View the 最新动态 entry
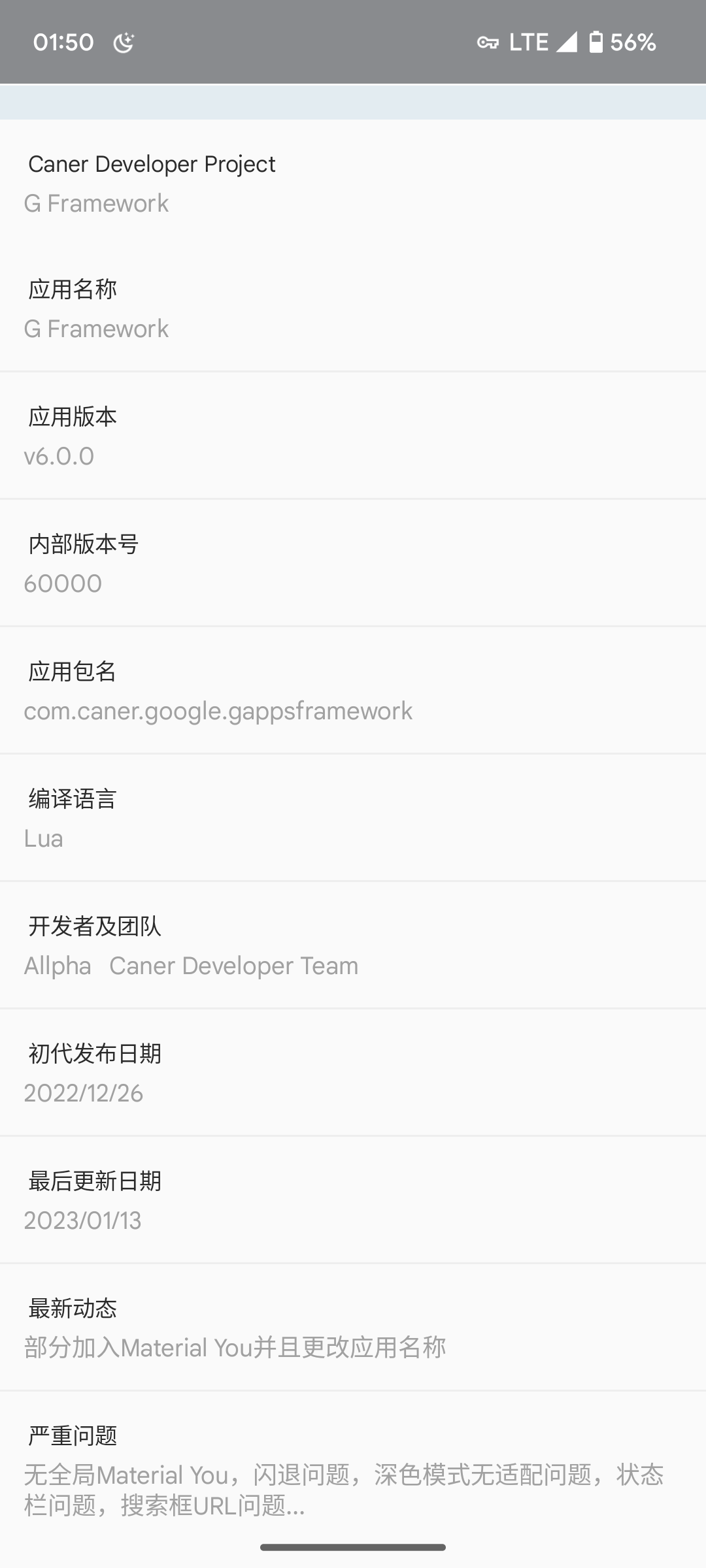The height and width of the screenshot is (1568, 706). 353,1328
